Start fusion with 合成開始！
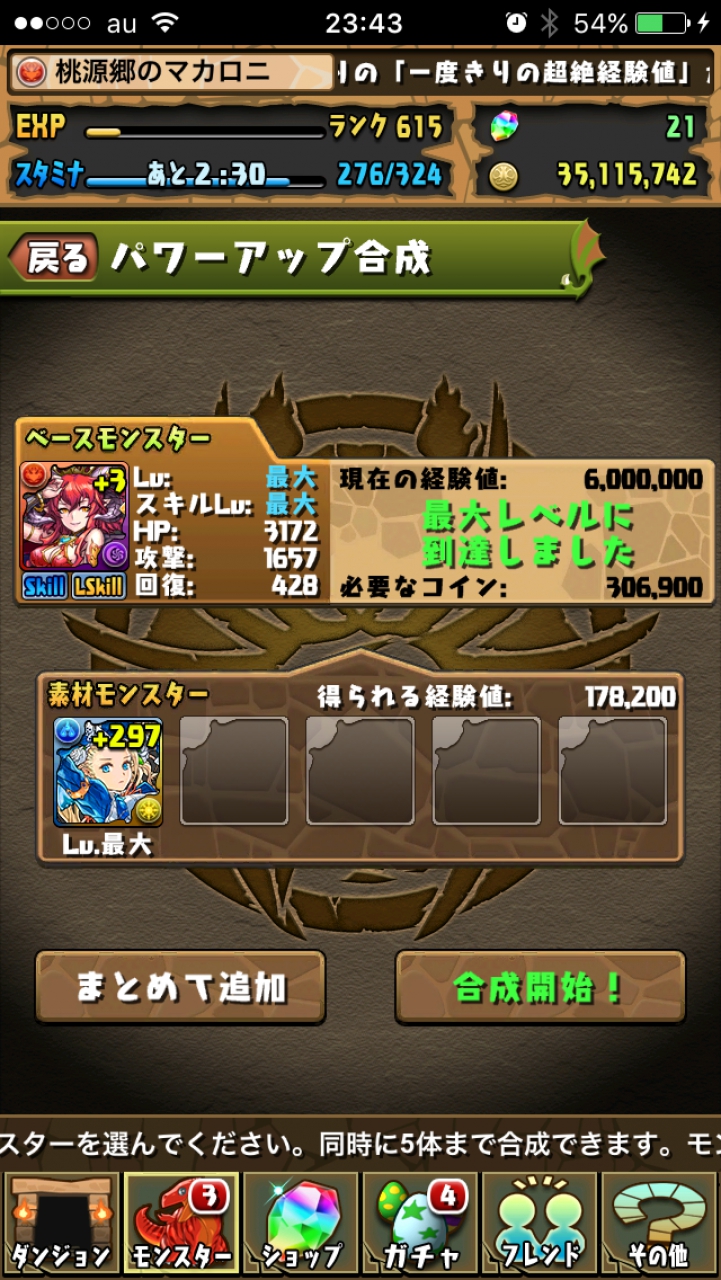The height and width of the screenshot is (1280, 721). 540,987
